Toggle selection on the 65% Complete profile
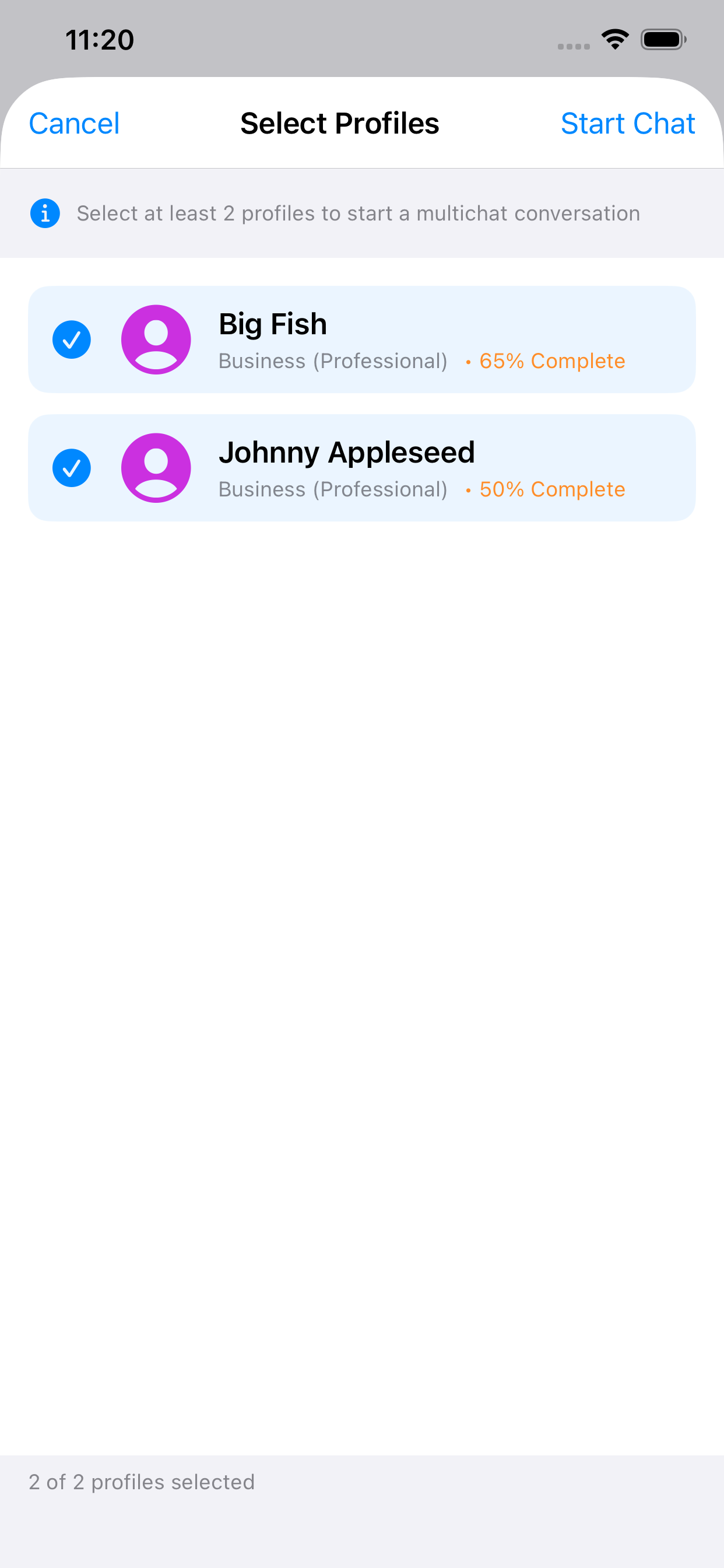The image size is (724, 1568). point(362,339)
